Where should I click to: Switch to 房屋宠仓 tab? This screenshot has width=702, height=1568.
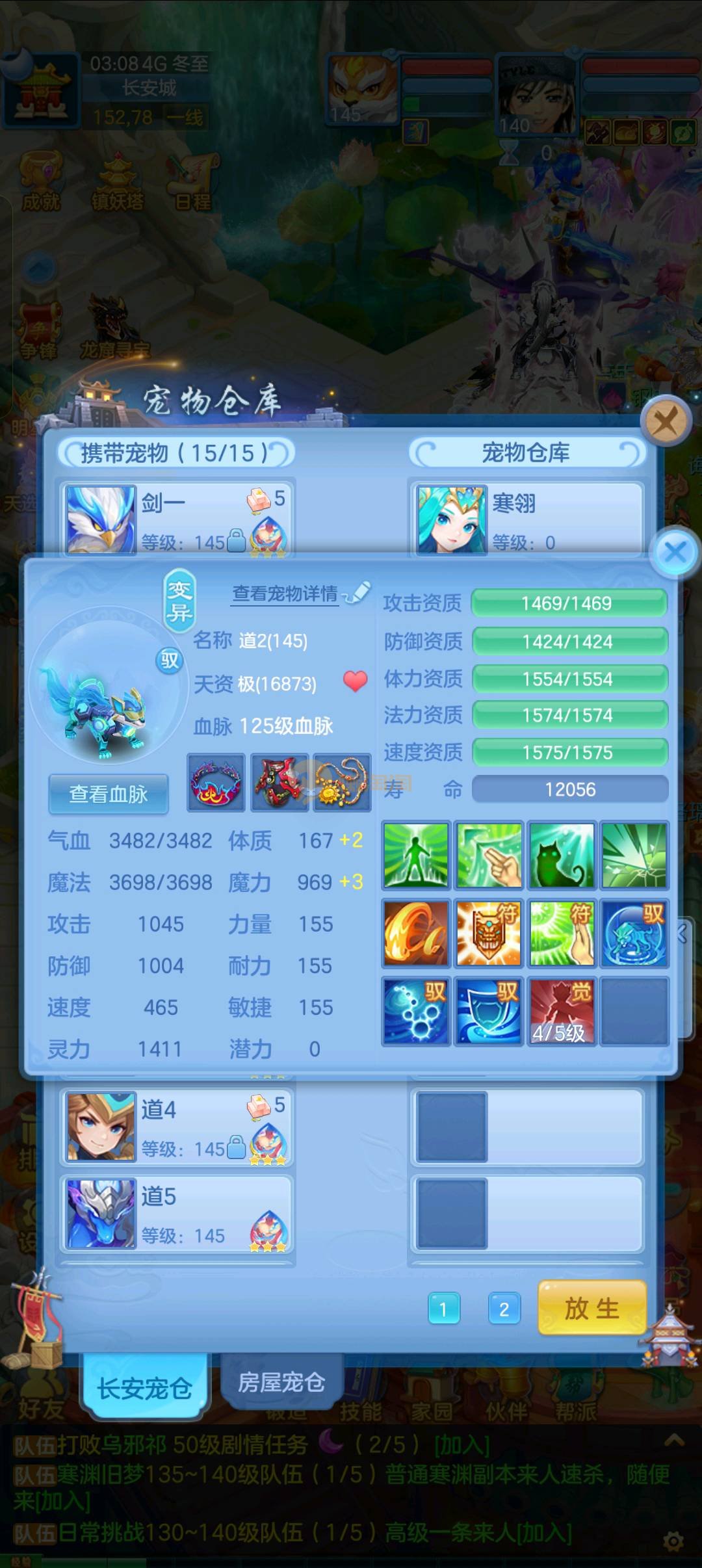click(x=281, y=1381)
